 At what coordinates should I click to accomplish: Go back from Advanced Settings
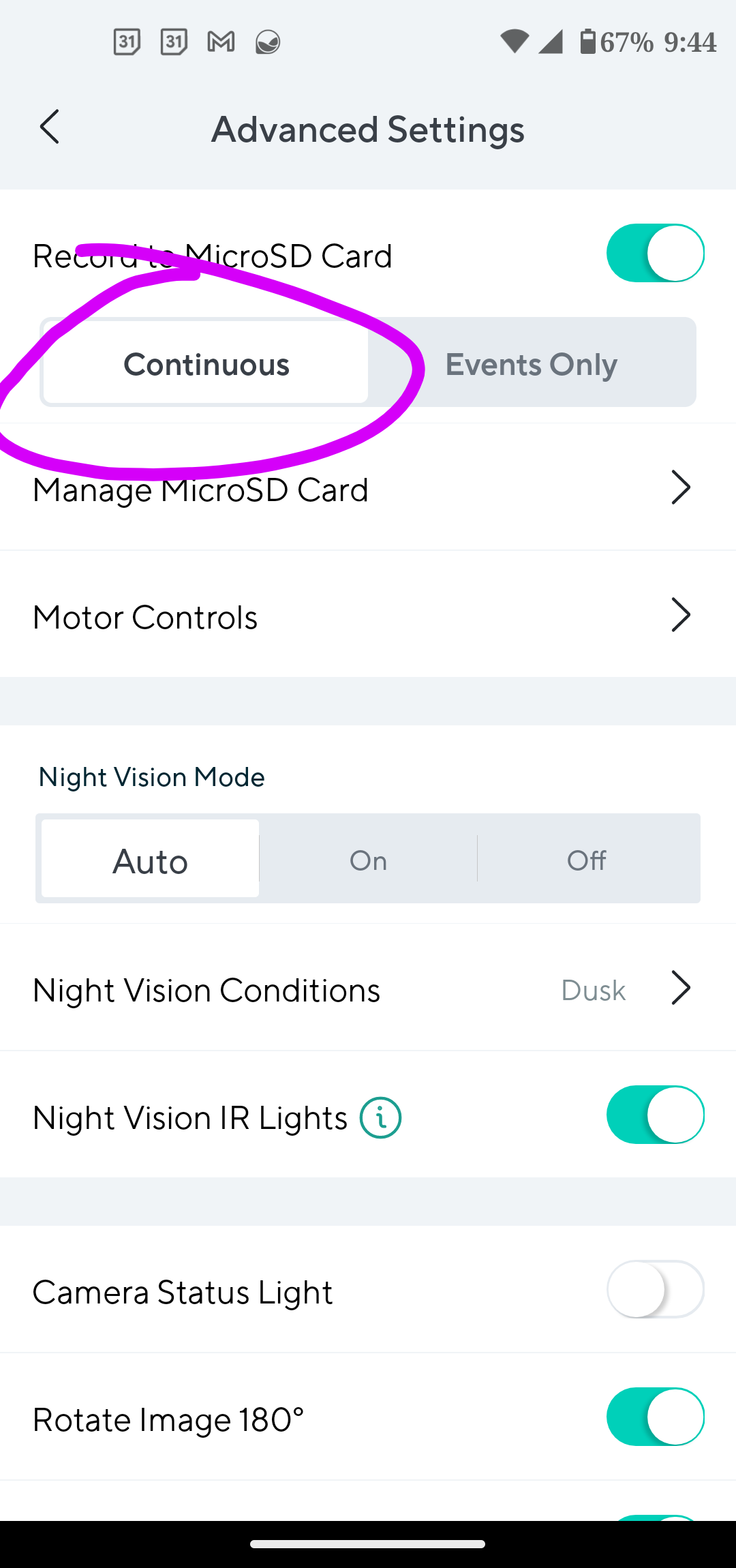coord(50,127)
